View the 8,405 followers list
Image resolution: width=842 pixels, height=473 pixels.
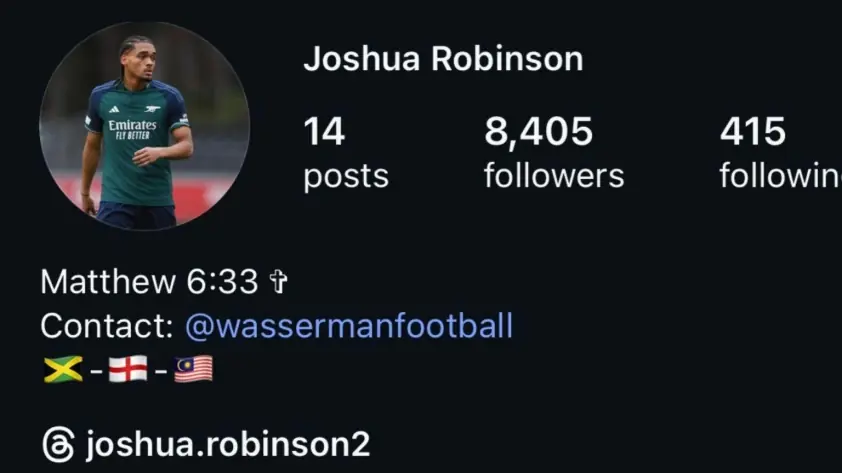click(553, 153)
